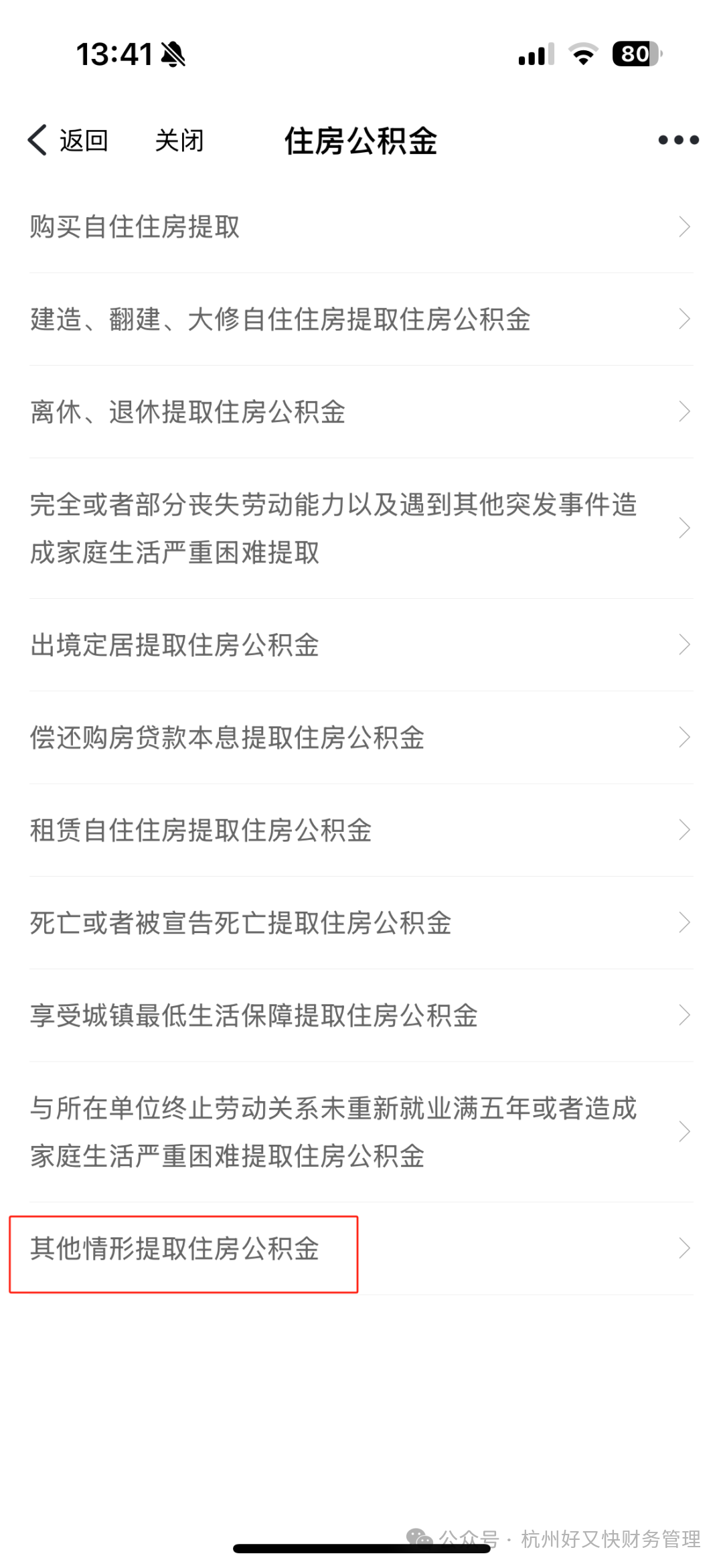Tap the chevron beside 偿还购房贷款本息提取住房公积金
723x1568 pixels.
pos(684,738)
